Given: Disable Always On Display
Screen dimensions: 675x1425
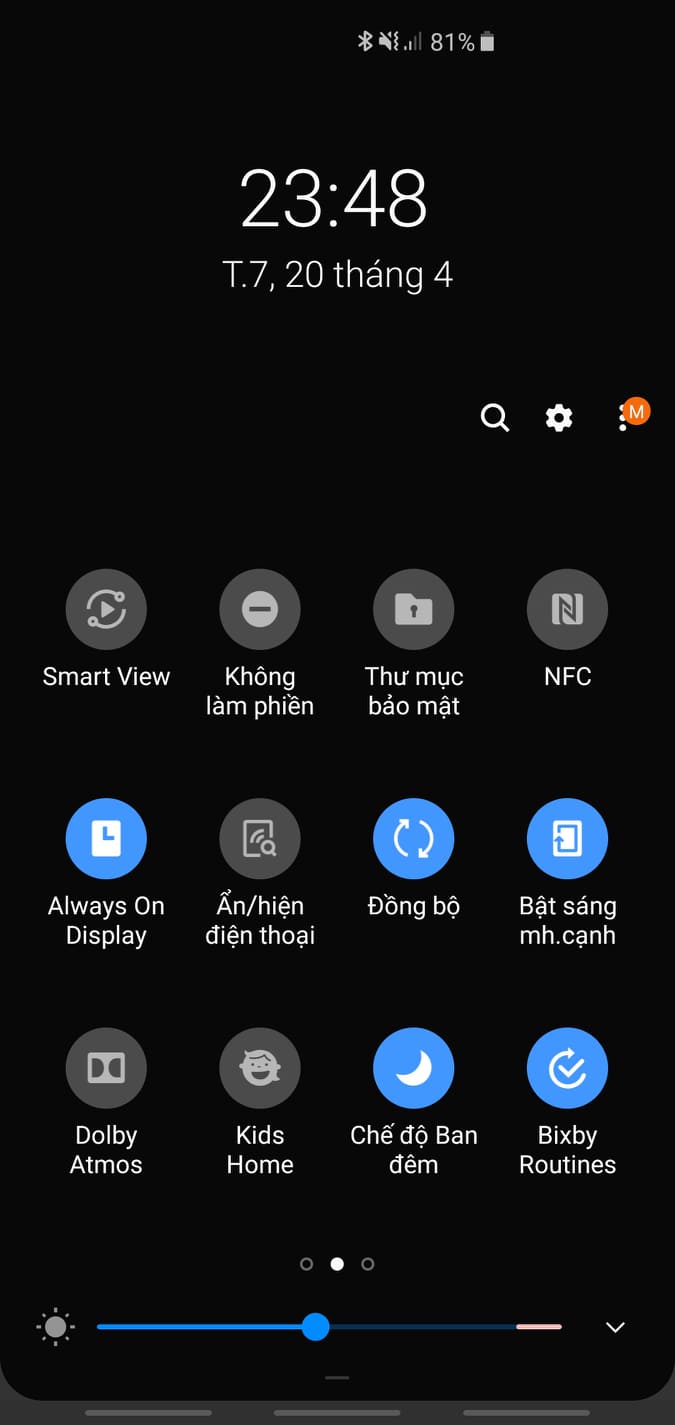Looking at the screenshot, I should pos(106,839).
